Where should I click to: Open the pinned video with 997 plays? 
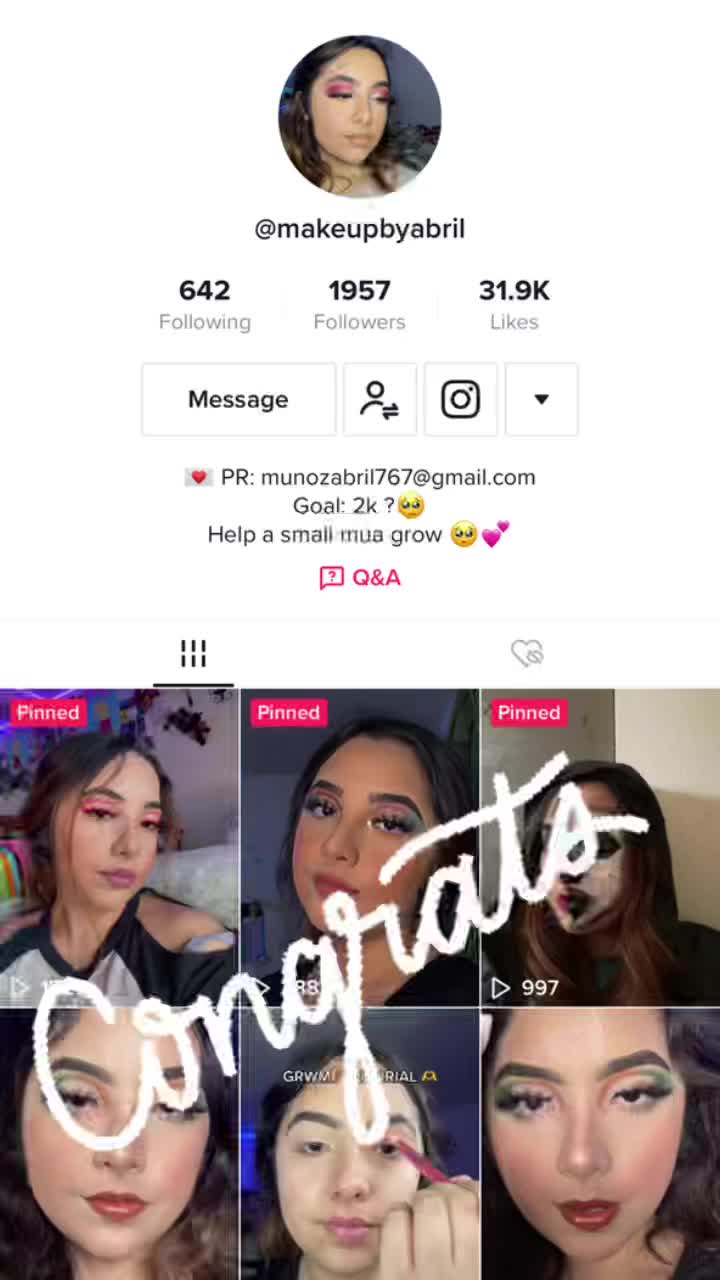pyautogui.click(x=600, y=846)
